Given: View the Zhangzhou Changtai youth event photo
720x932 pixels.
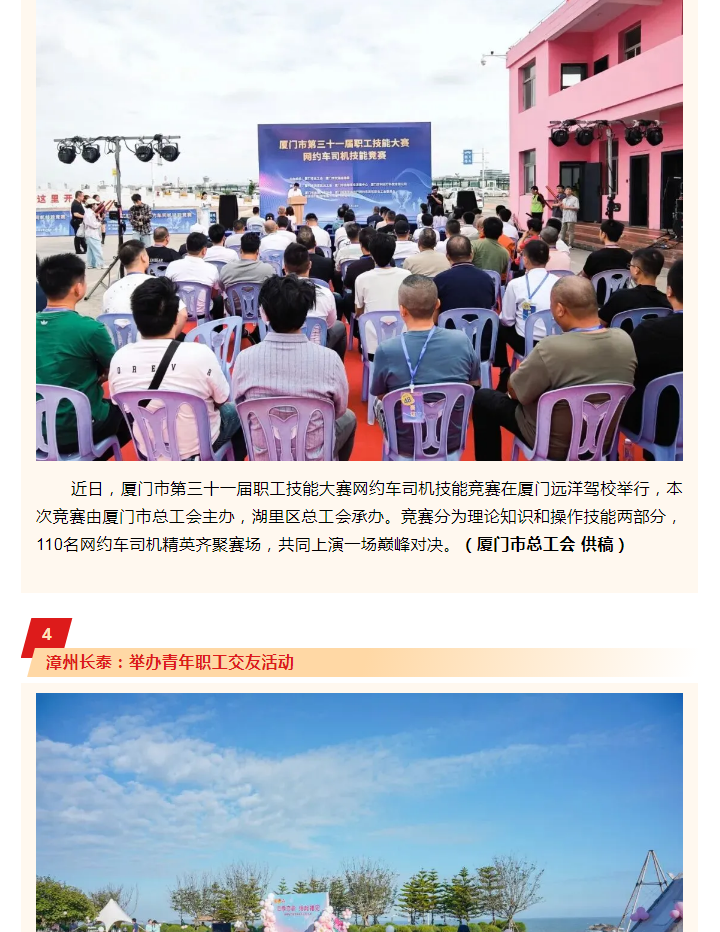Looking at the screenshot, I should (360, 812).
